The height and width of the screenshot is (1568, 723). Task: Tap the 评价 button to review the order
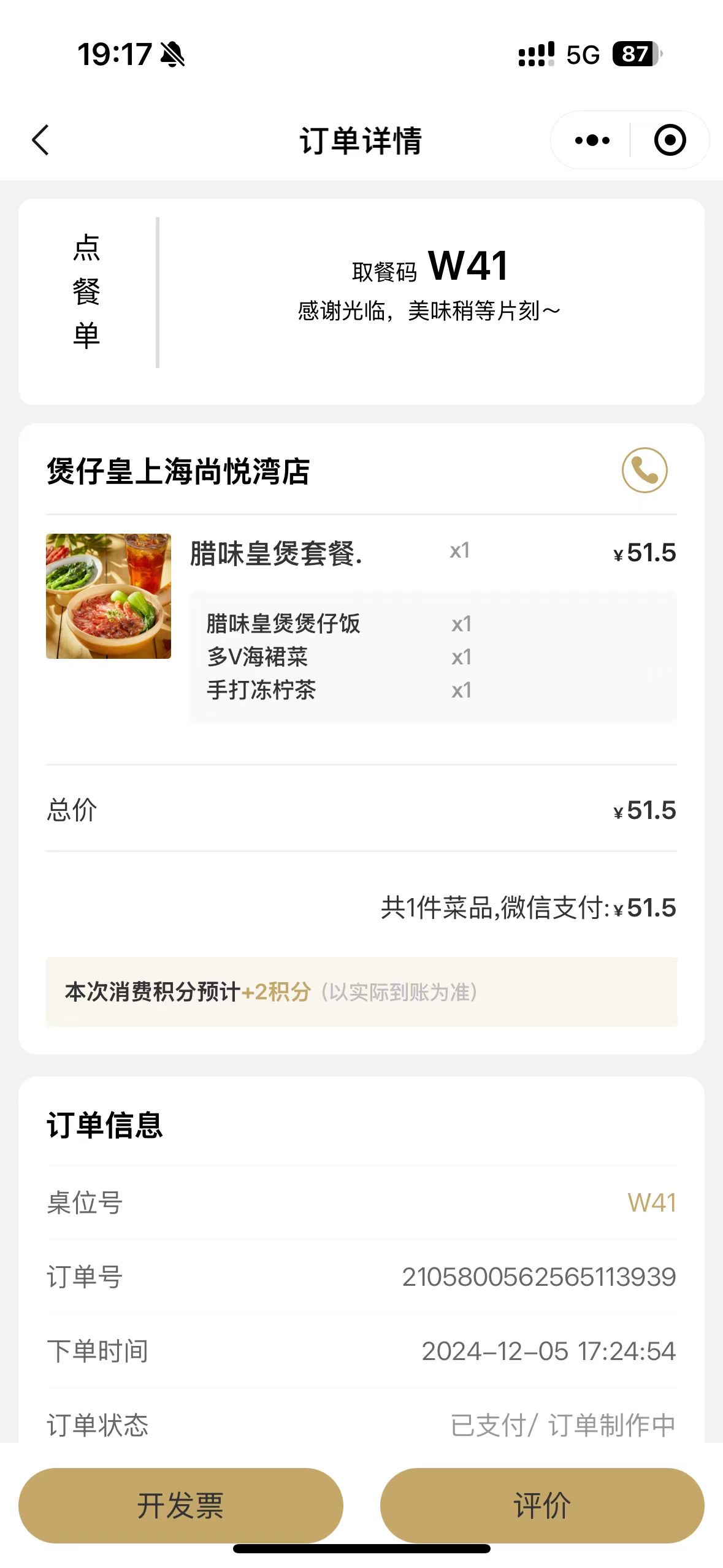[x=542, y=1505]
